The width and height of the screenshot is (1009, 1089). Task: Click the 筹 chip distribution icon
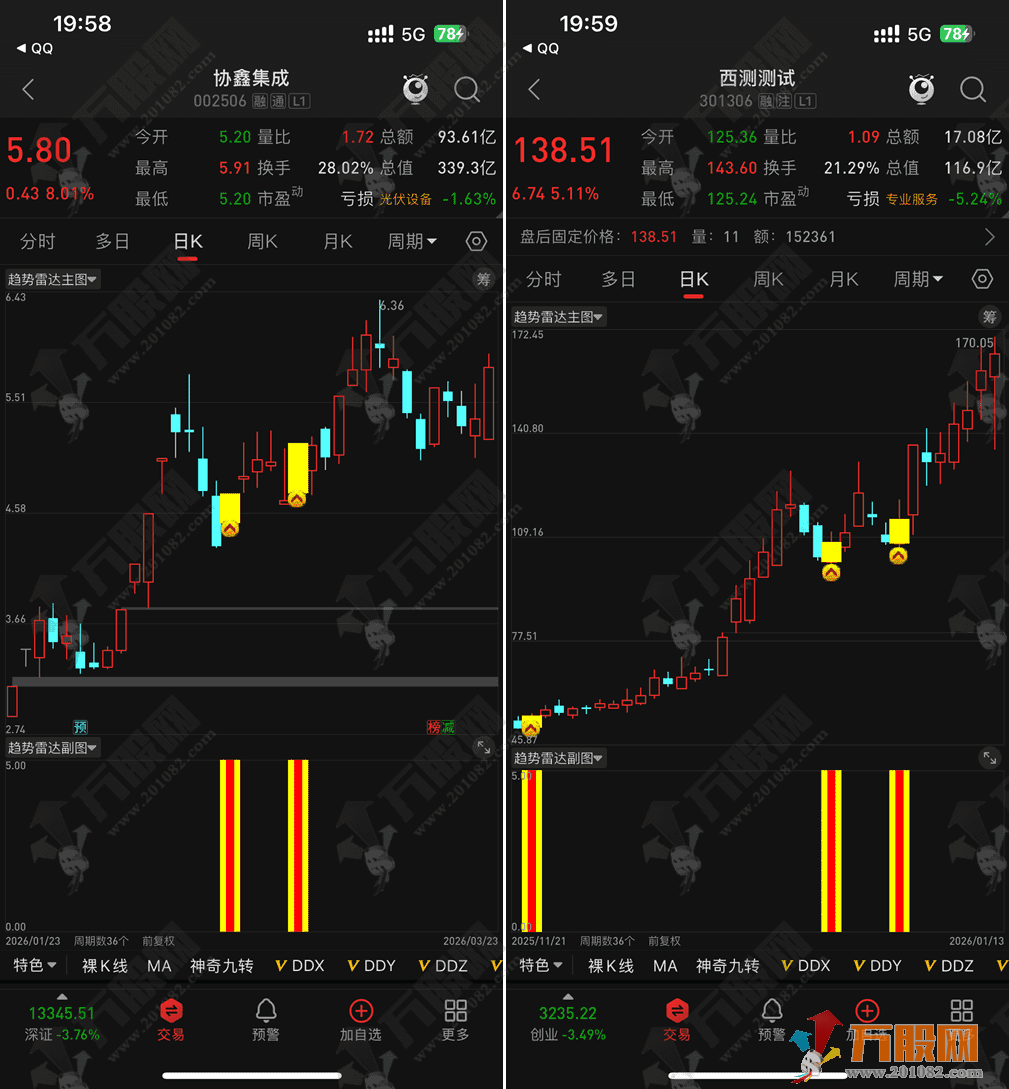pyautogui.click(x=484, y=280)
